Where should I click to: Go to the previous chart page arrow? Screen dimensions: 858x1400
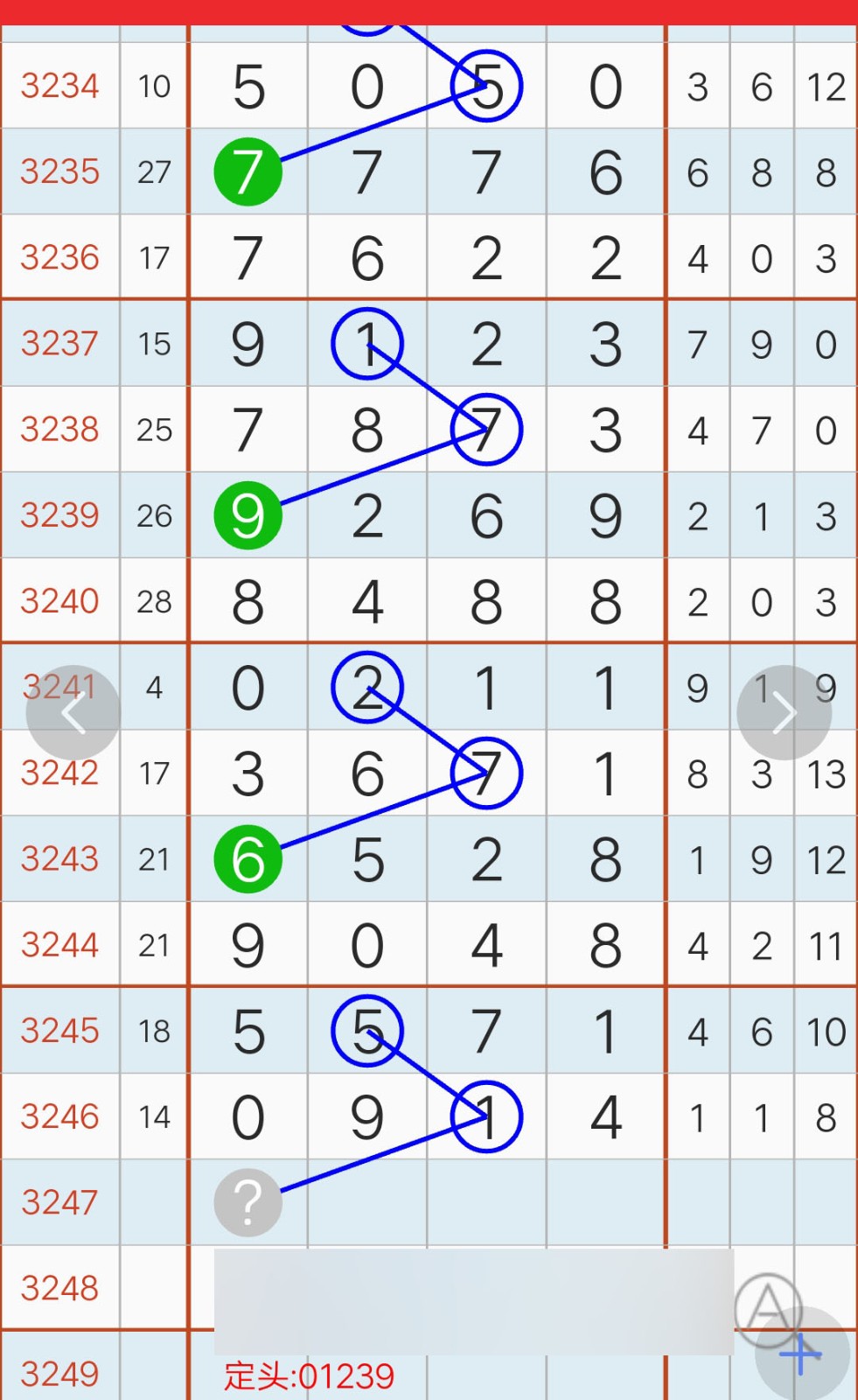tap(73, 713)
